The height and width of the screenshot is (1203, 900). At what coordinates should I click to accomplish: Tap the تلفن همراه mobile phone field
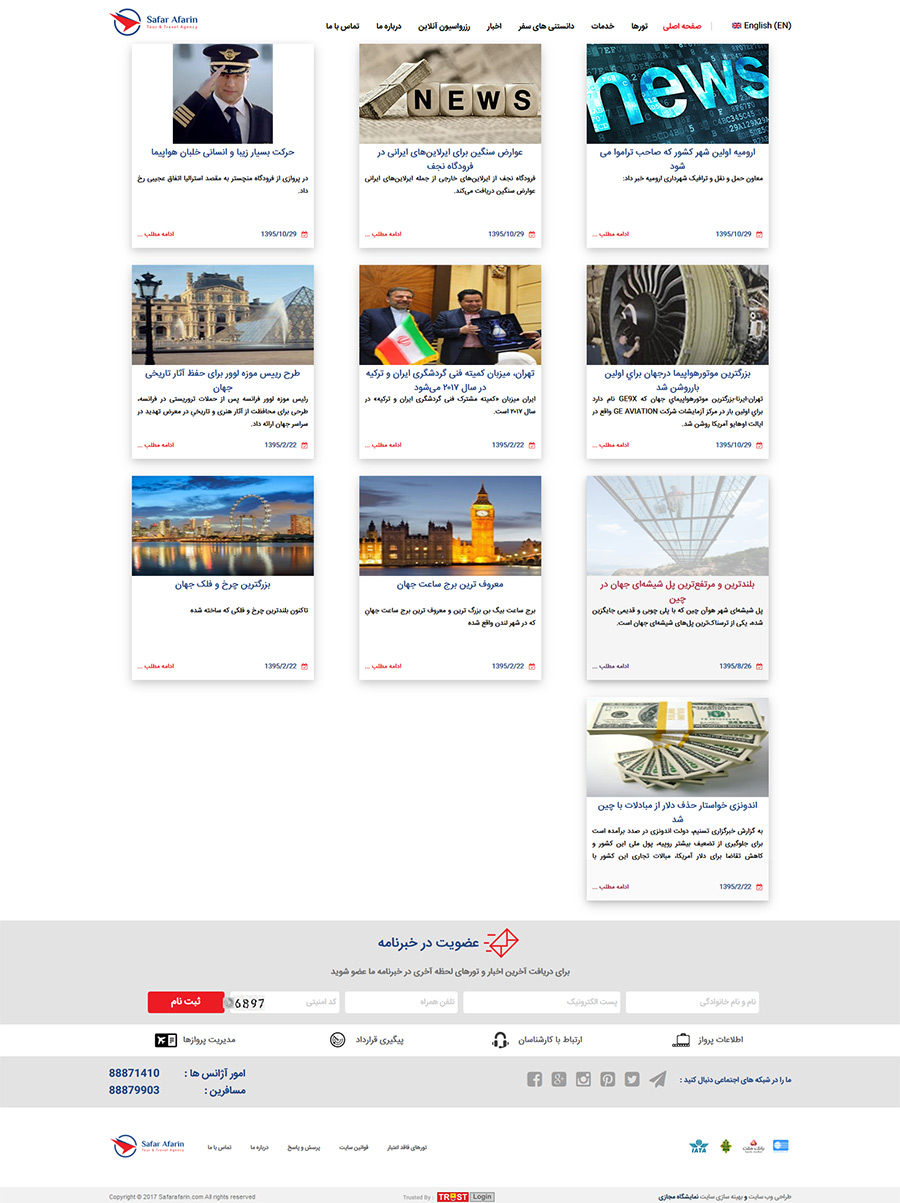(400, 1002)
